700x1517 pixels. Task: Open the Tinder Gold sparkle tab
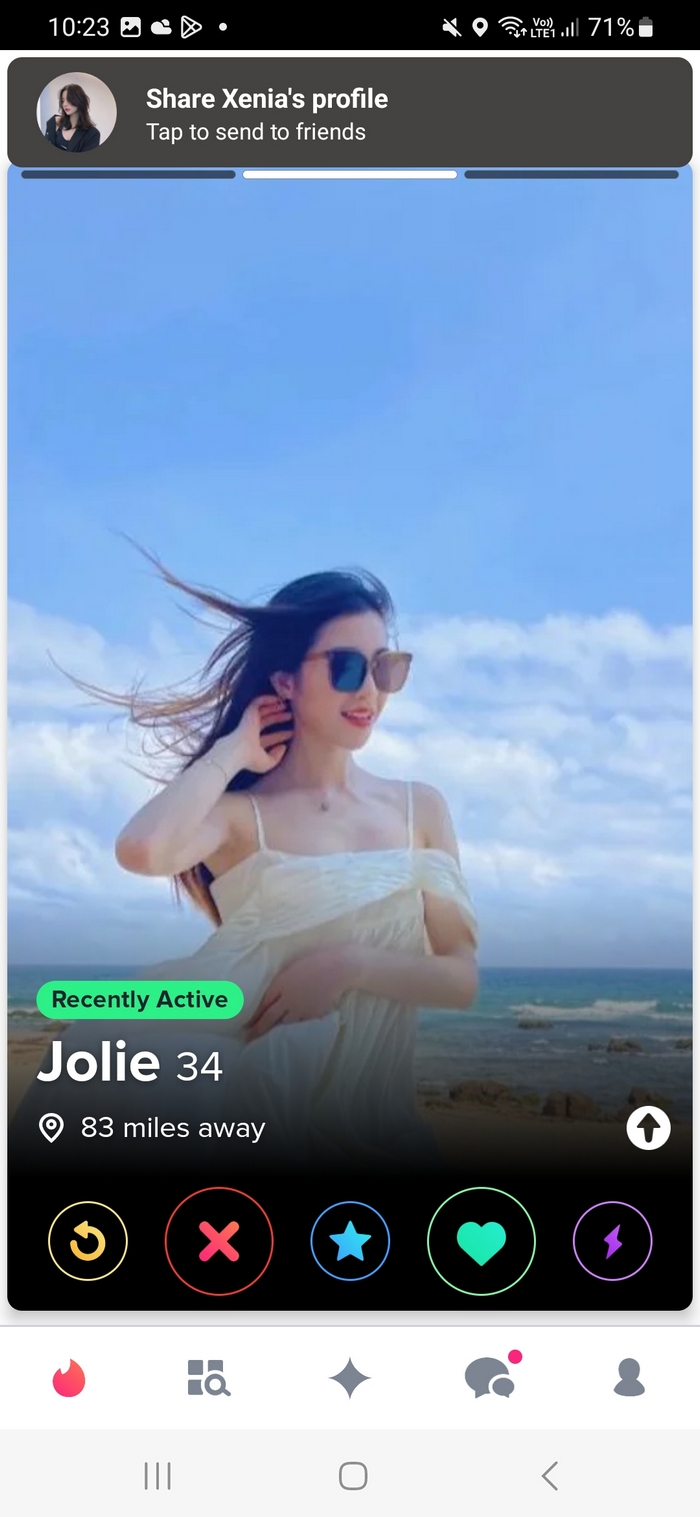click(350, 1378)
